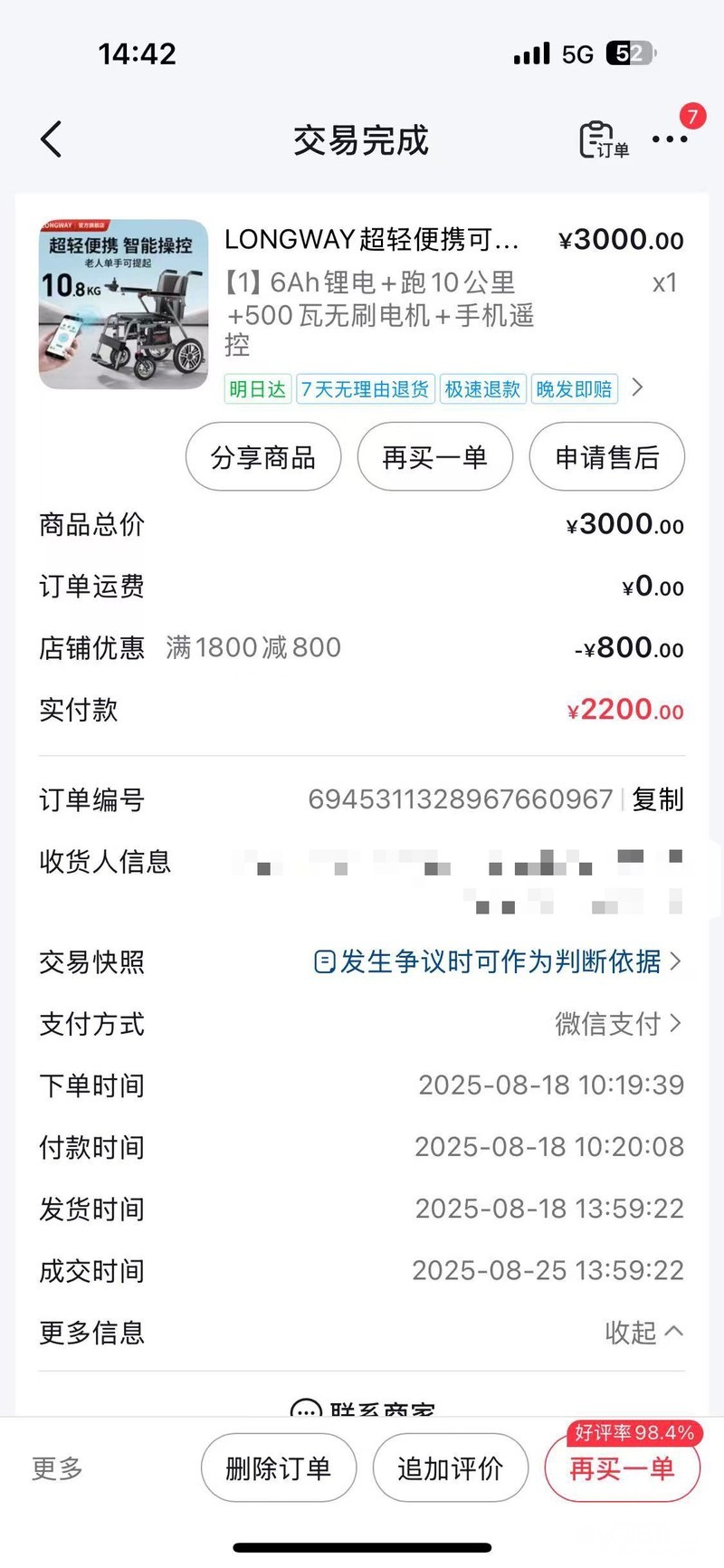Open 支付方式 微信支付 details
Viewport: 724px width, 1568px height.
tap(617, 1024)
